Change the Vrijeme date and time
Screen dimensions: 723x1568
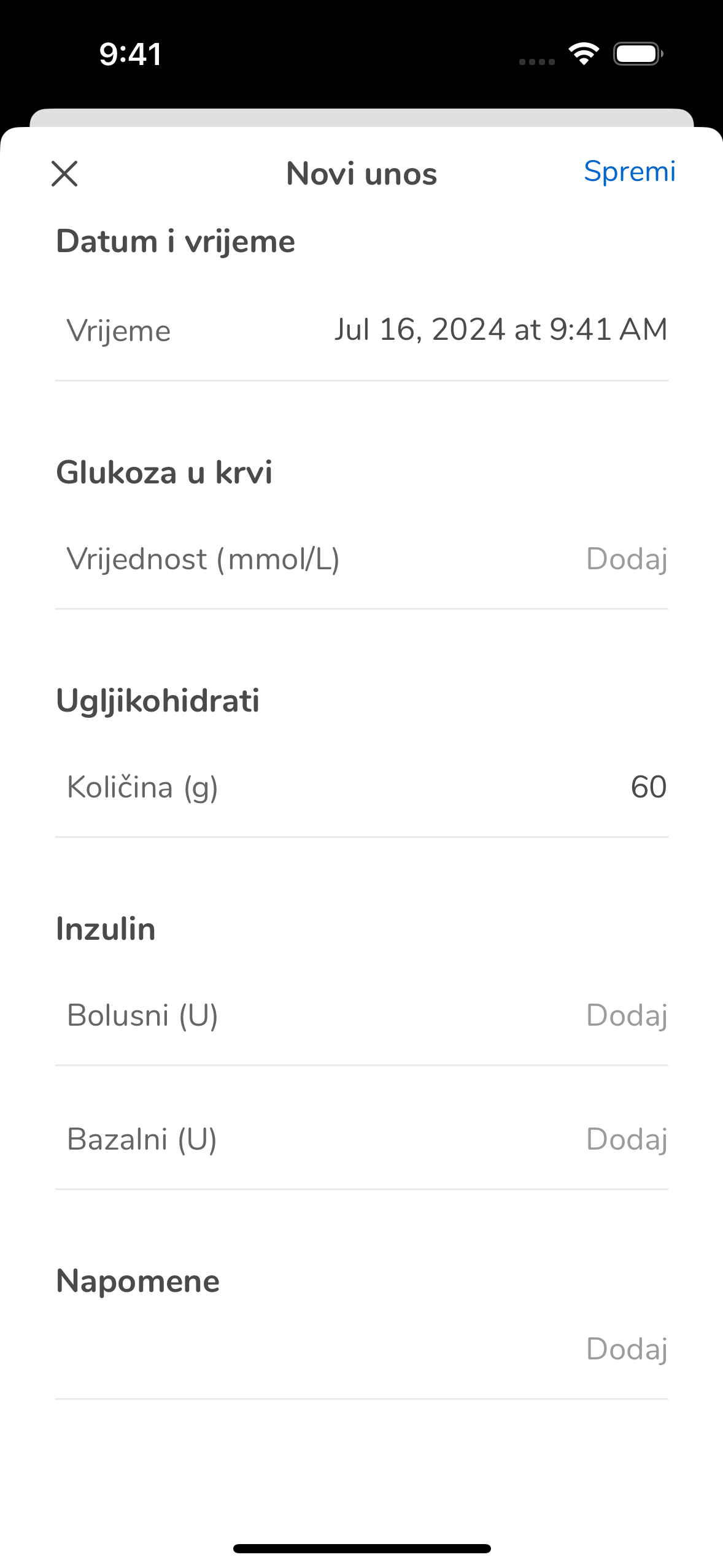click(x=500, y=330)
